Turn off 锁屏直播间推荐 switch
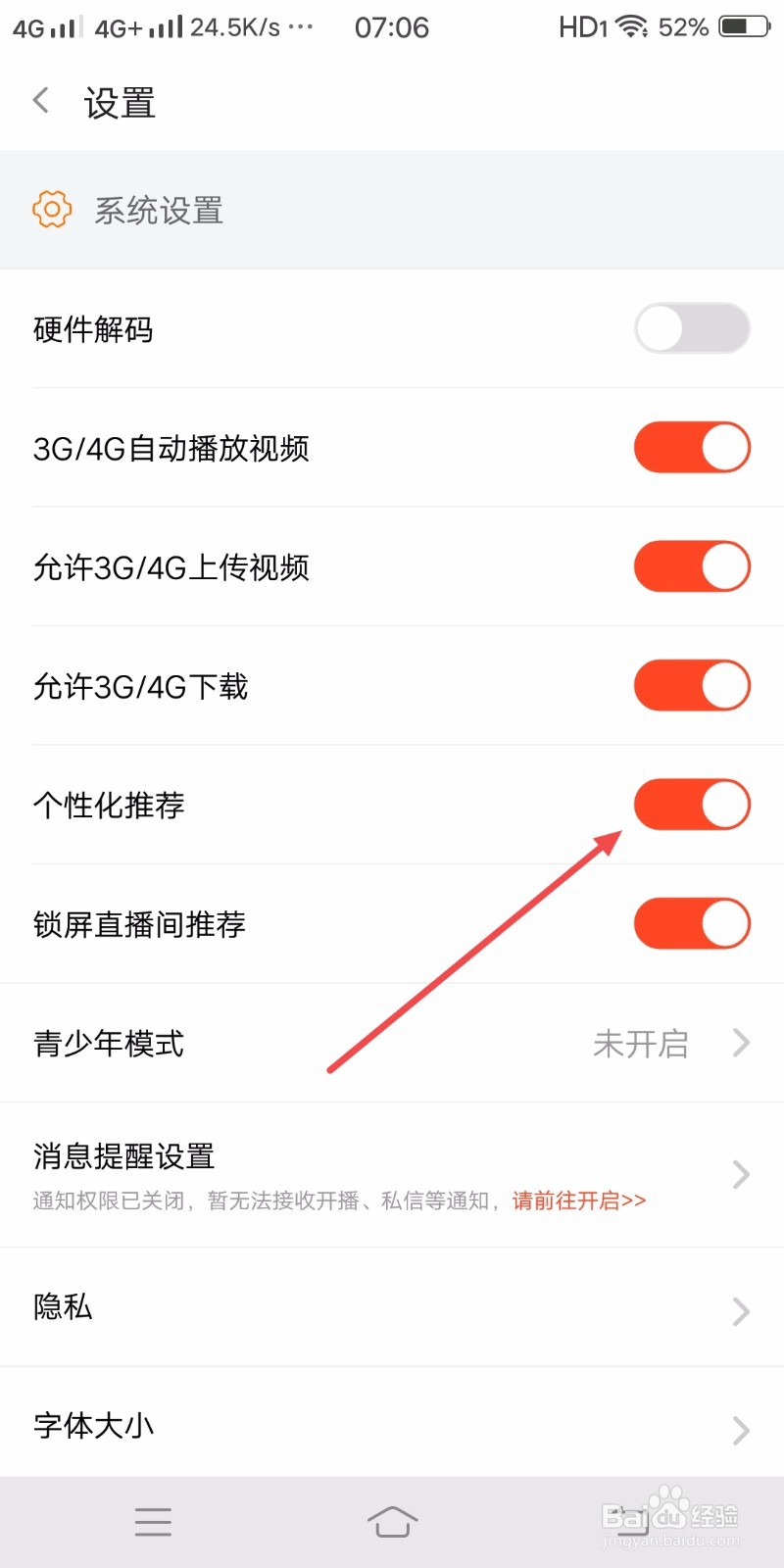The image size is (784, 1568). click(x=692, y=922)
